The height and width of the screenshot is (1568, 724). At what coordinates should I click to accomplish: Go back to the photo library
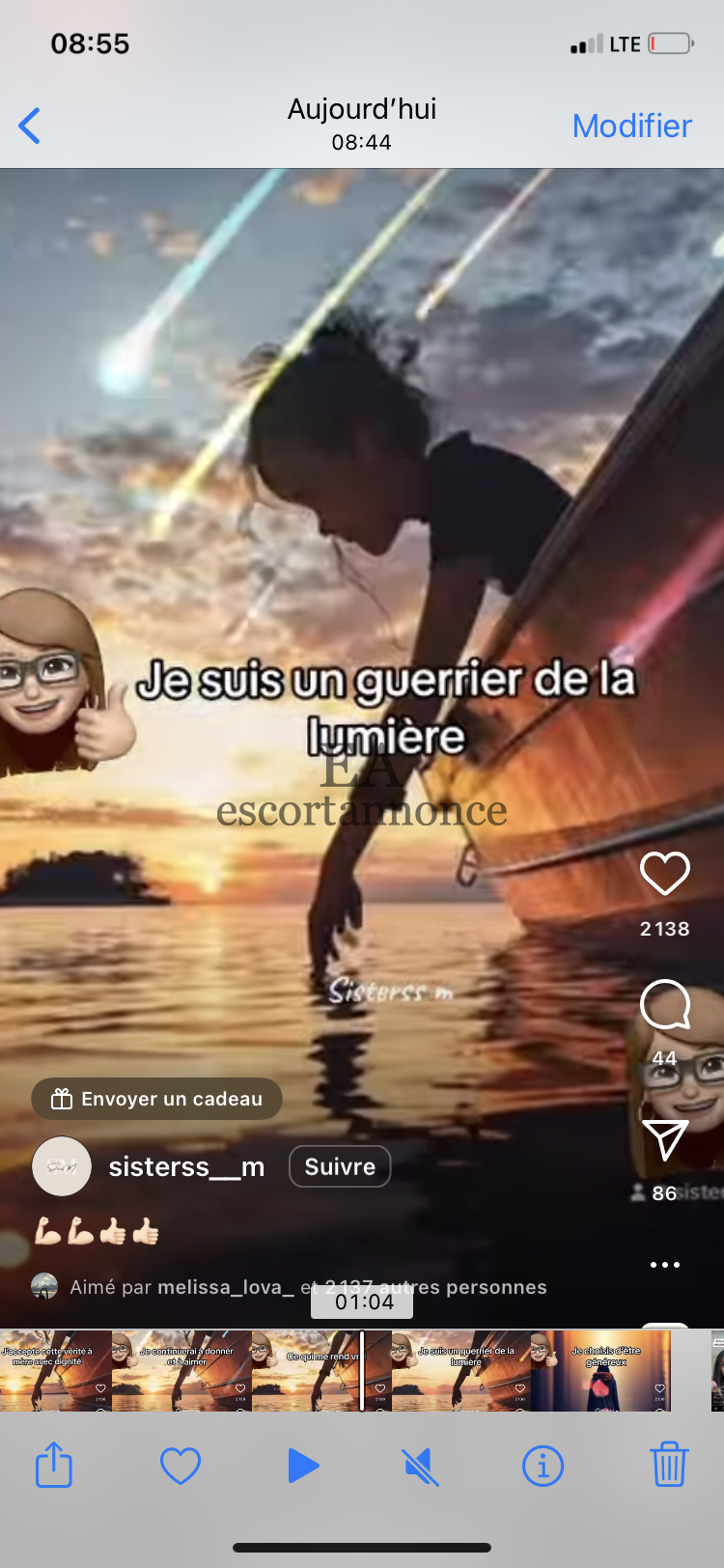[30, 126]
